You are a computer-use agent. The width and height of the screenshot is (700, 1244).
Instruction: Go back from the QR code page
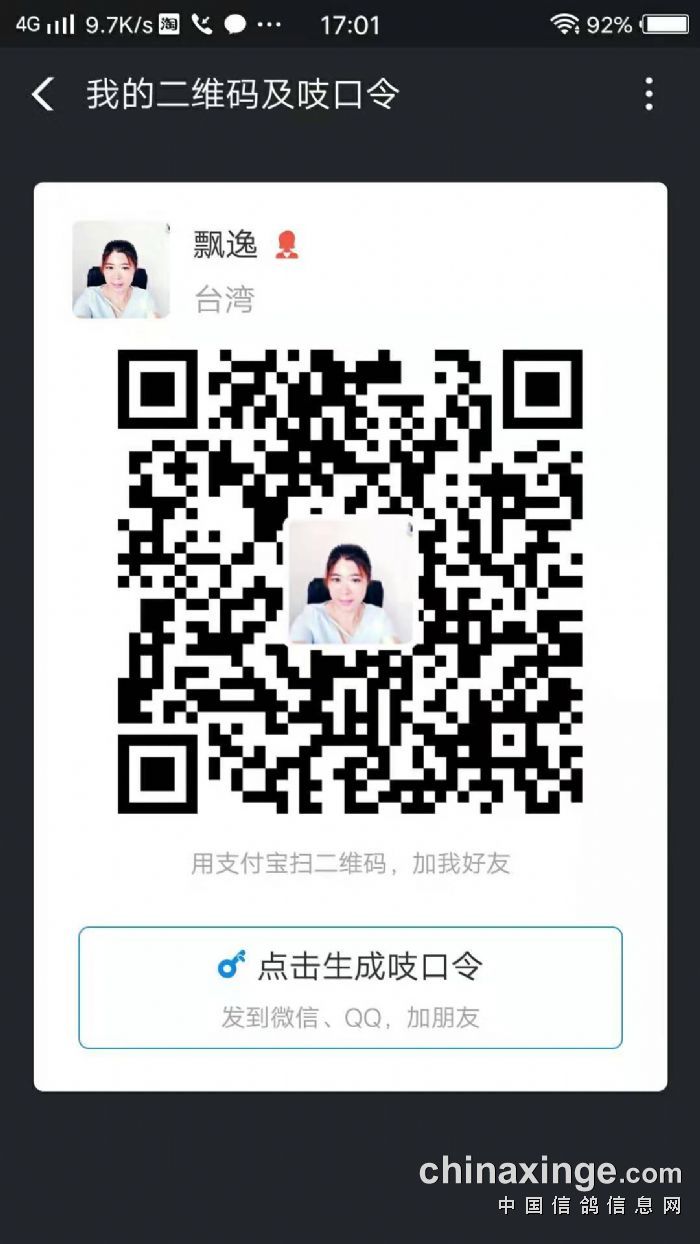tap(43, 95)
